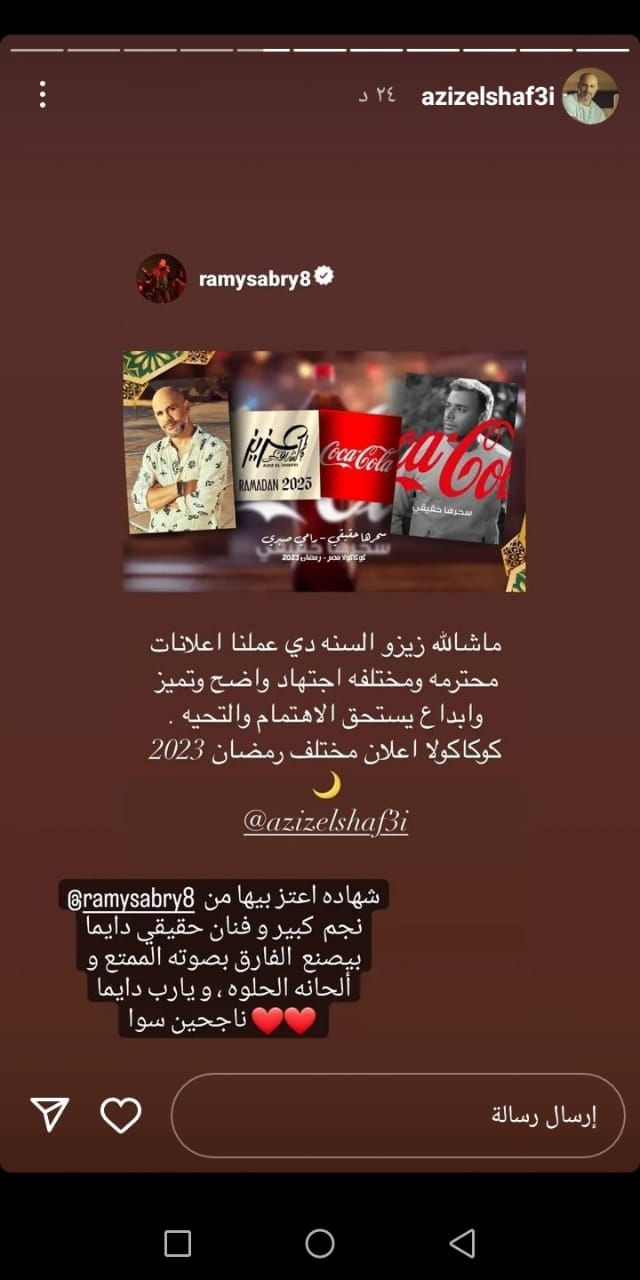
Task: Open the story overflow menu
Action: click(42, 95)
